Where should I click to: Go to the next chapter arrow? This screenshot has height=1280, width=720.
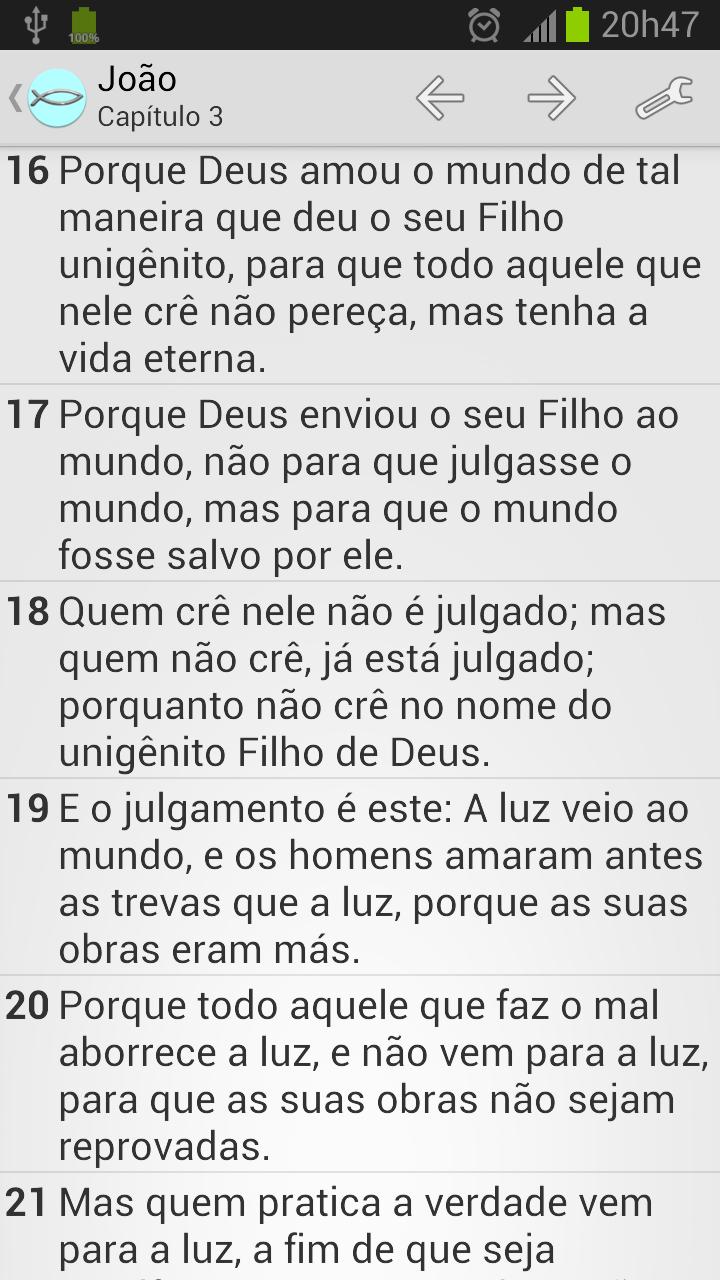(552, 98)
